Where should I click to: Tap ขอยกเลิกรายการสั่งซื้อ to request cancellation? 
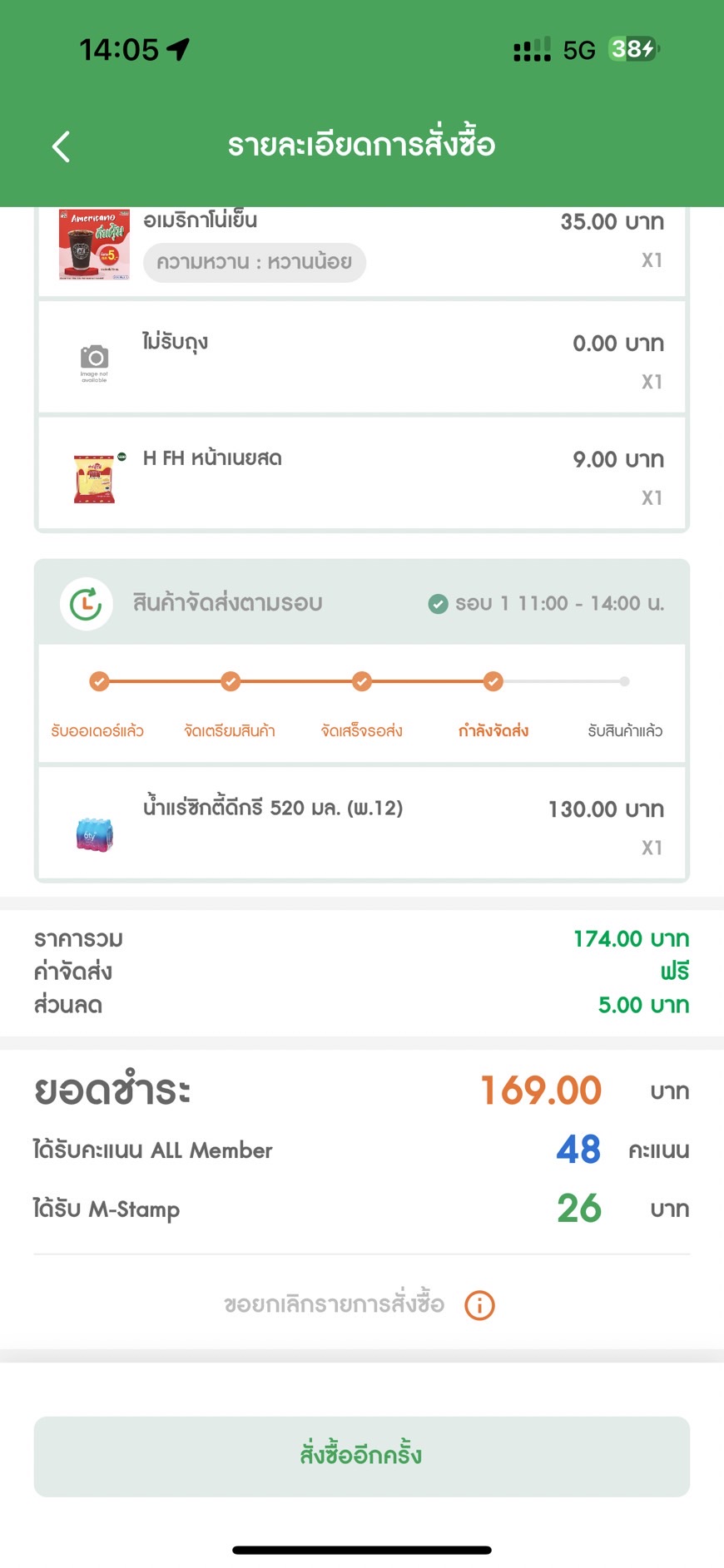[334, 1303]
